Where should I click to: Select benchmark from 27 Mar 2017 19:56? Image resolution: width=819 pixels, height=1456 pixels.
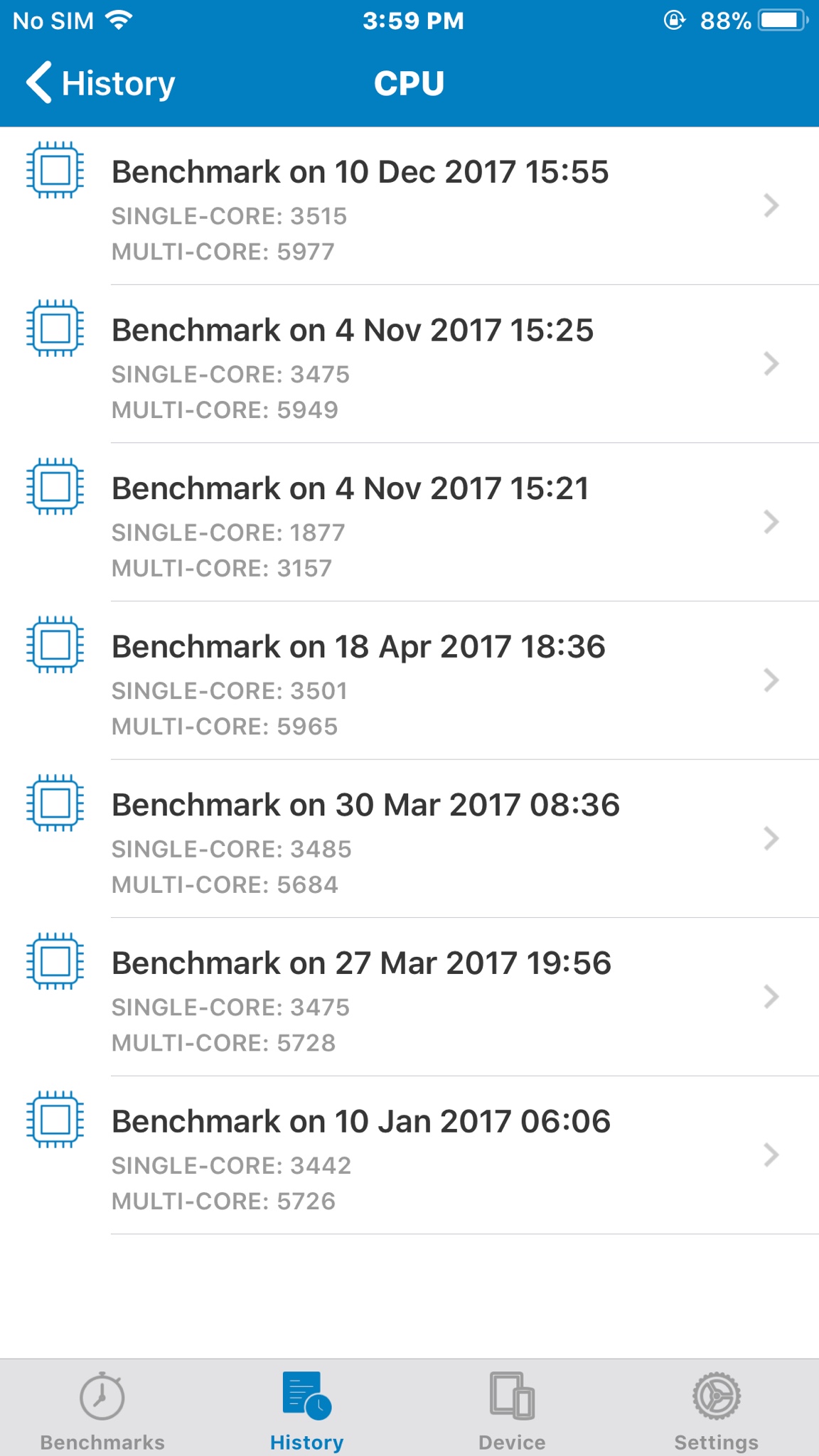coord(409,997)
